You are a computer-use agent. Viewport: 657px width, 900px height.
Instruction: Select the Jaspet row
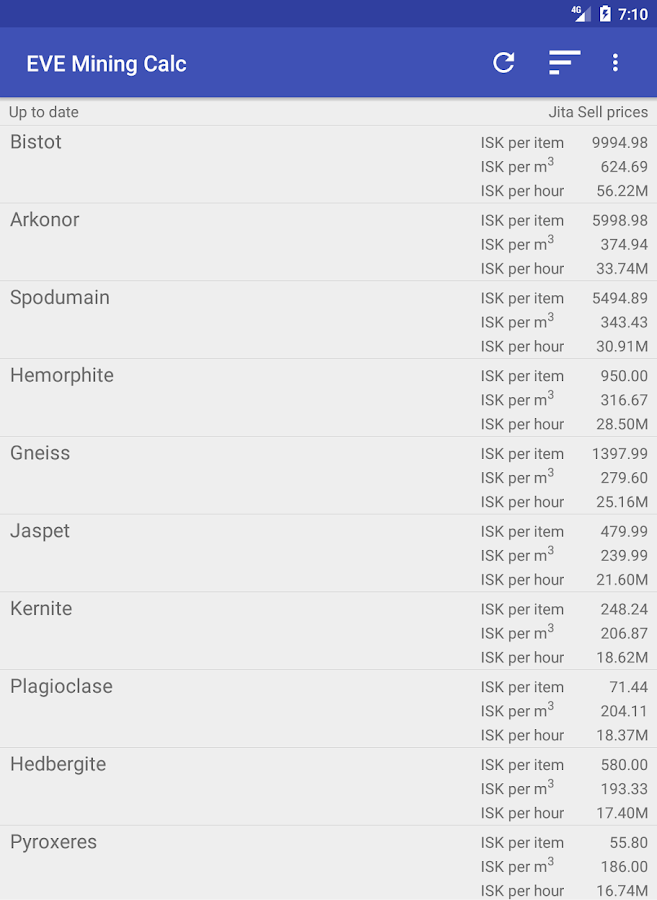pyautogui.click(x=328, y=555)
